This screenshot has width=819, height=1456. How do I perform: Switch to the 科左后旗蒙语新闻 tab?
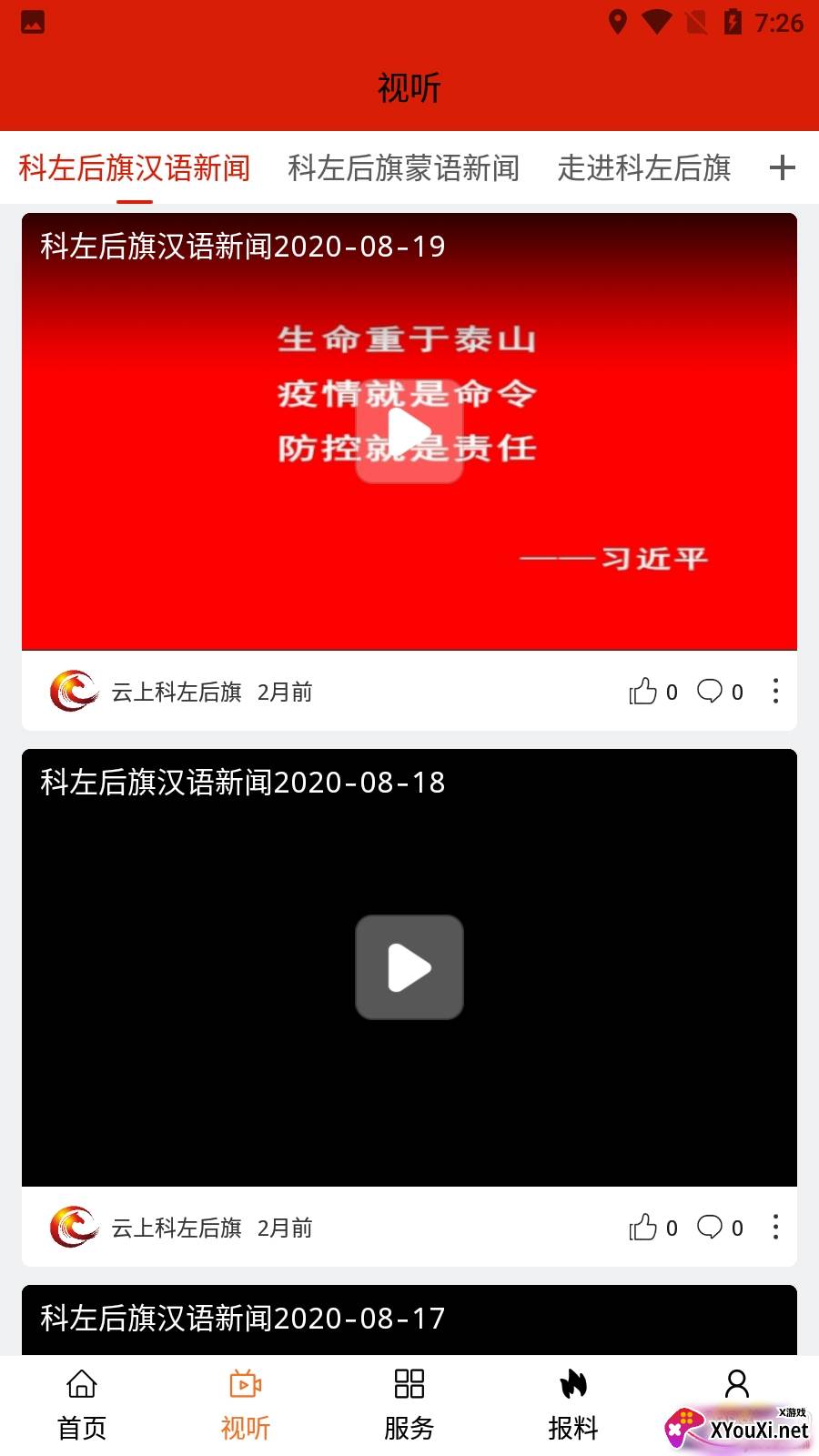click(403, 168)
